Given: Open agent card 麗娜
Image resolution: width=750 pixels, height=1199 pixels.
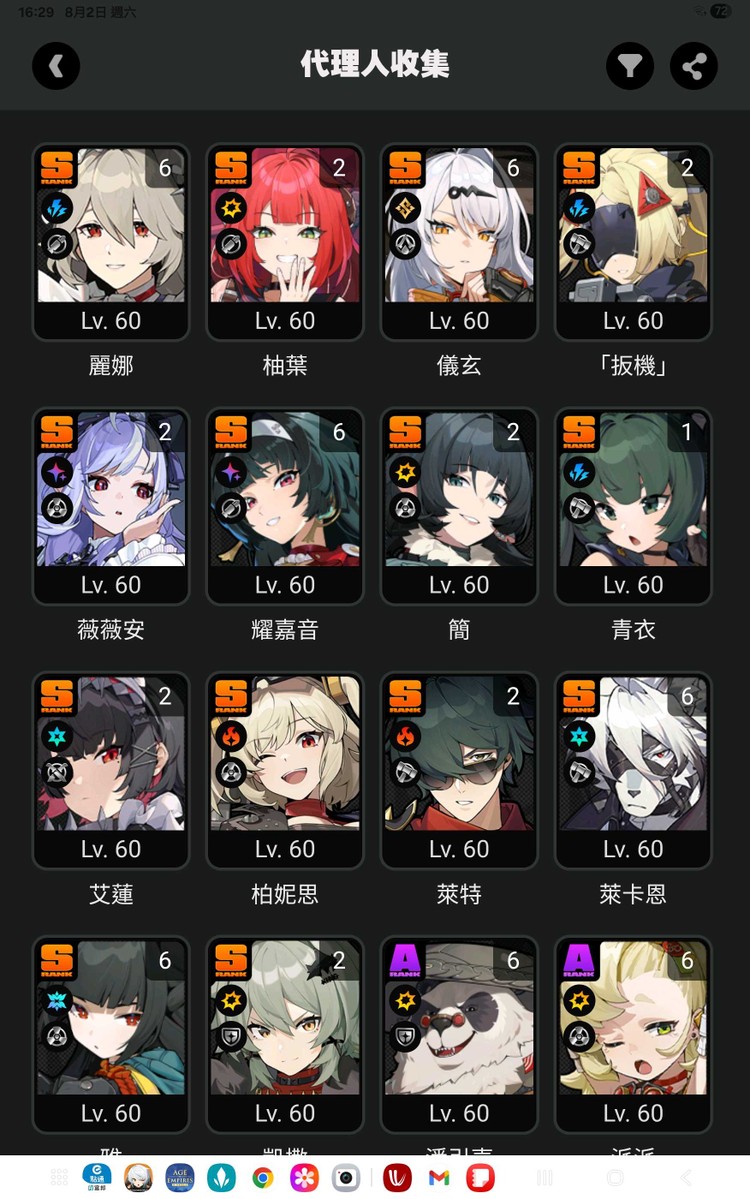Looking at the screenshot, I should click(x=111, y=241).
